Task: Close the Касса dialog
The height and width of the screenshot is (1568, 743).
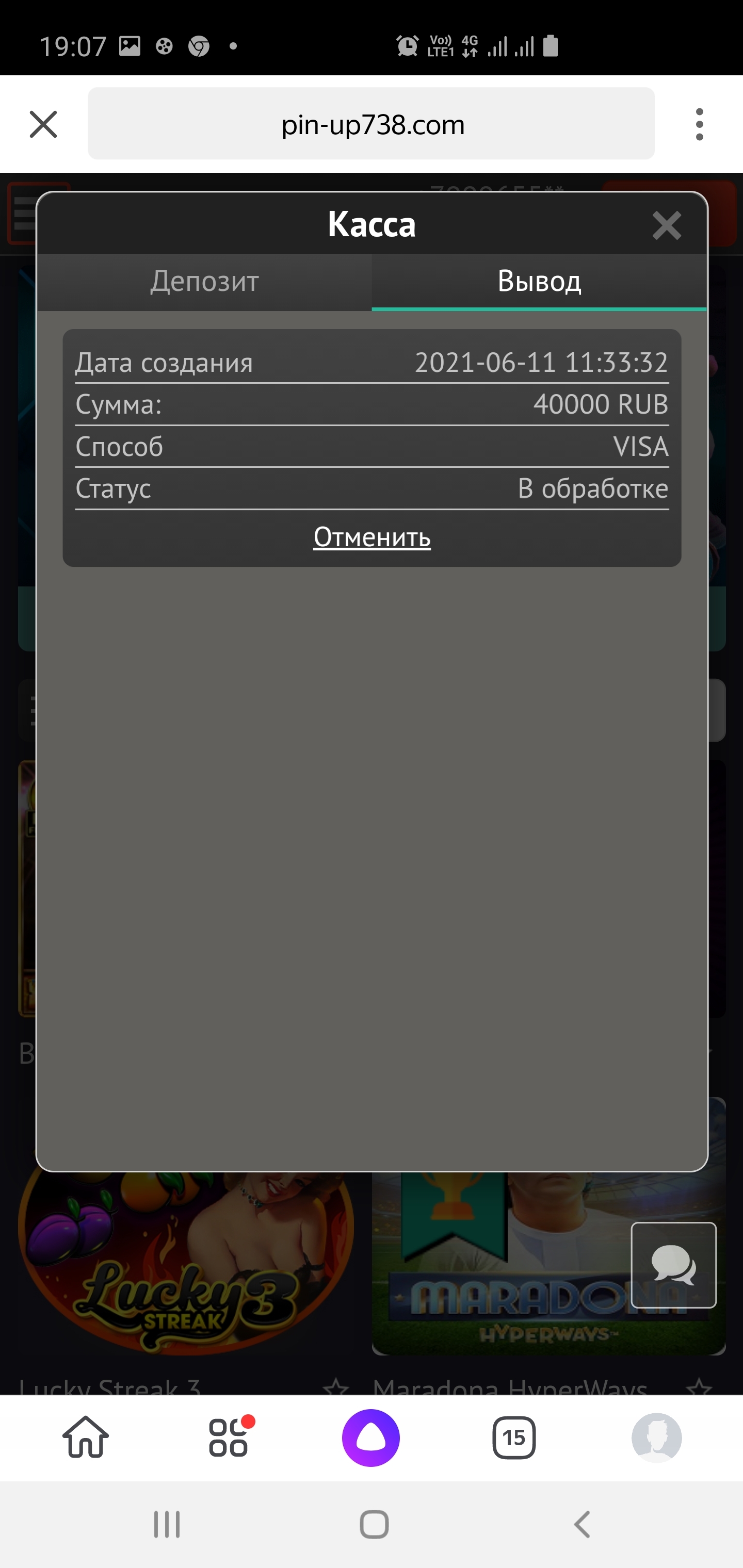Action: [x=666, y=226]
